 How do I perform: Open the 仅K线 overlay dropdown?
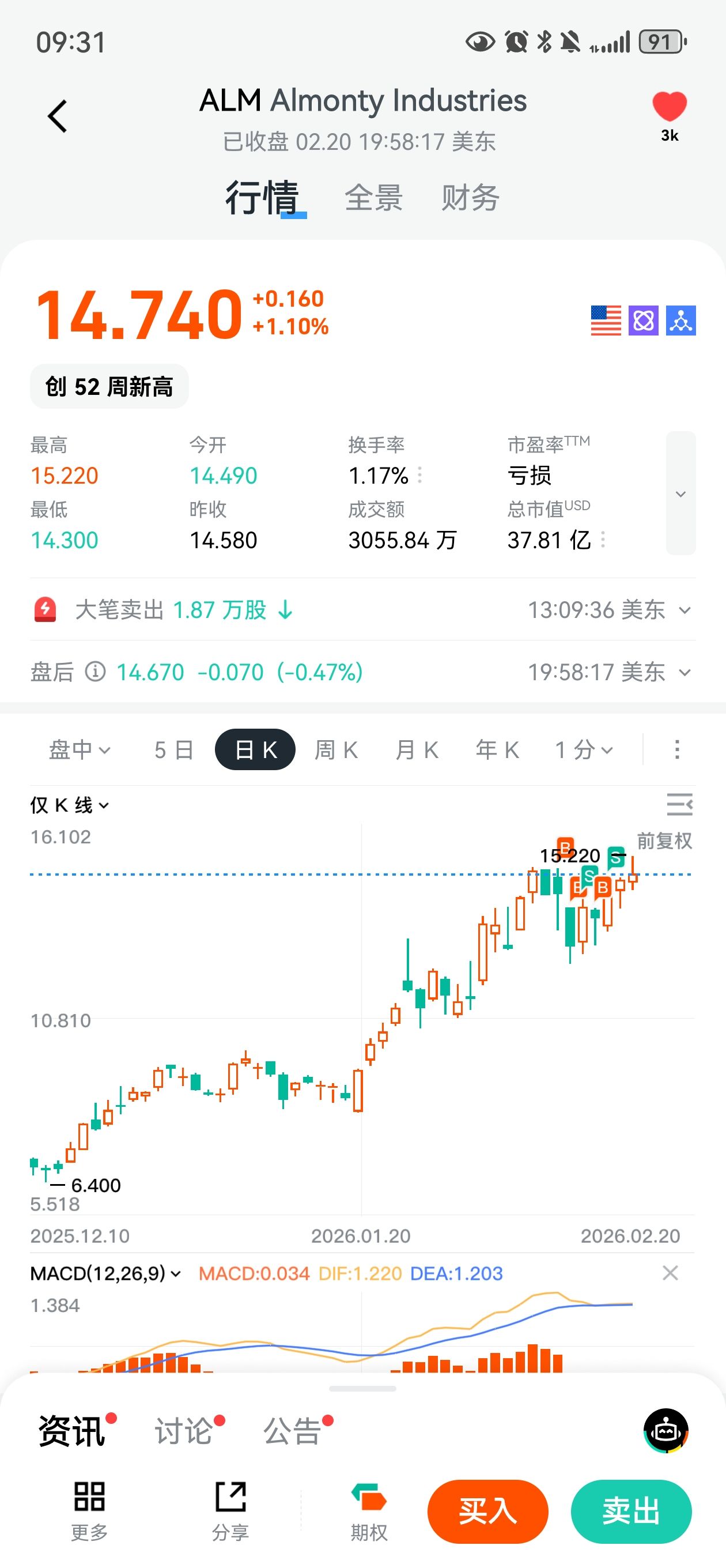pyautogui.click(x=69, y=805)
